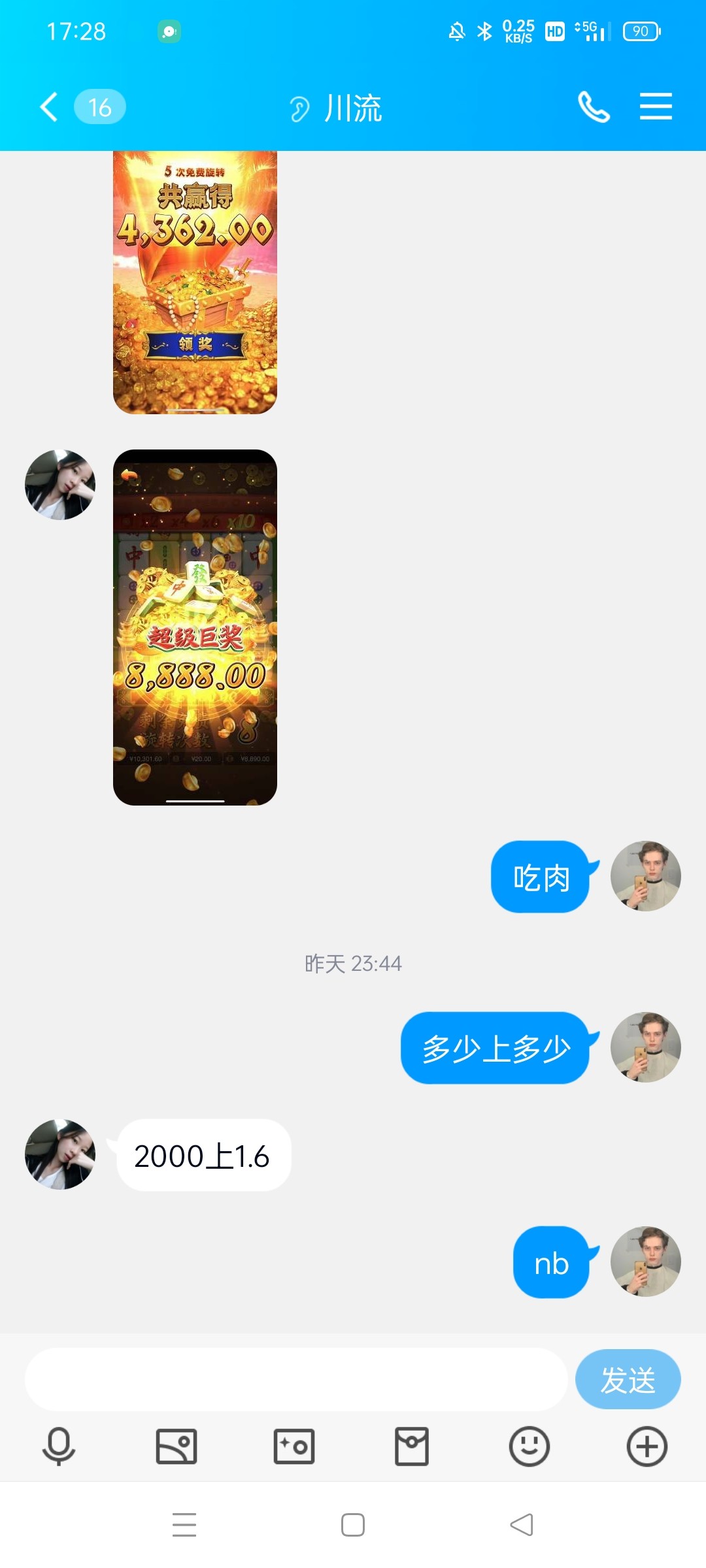This screenshot has height=1568, width=706.
Task: Open the chat settings menu
Action: click(656, 107)
